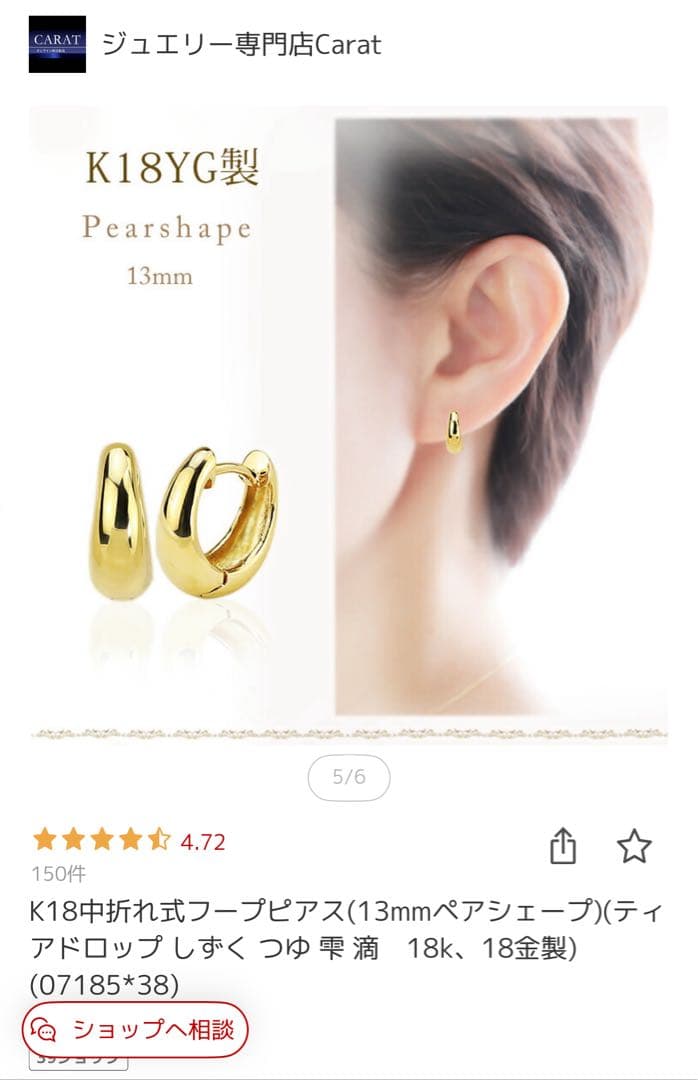Tap the ショップへ相談 button
Viewport: 698px width, 1080px height.
tap(135, 1029)
